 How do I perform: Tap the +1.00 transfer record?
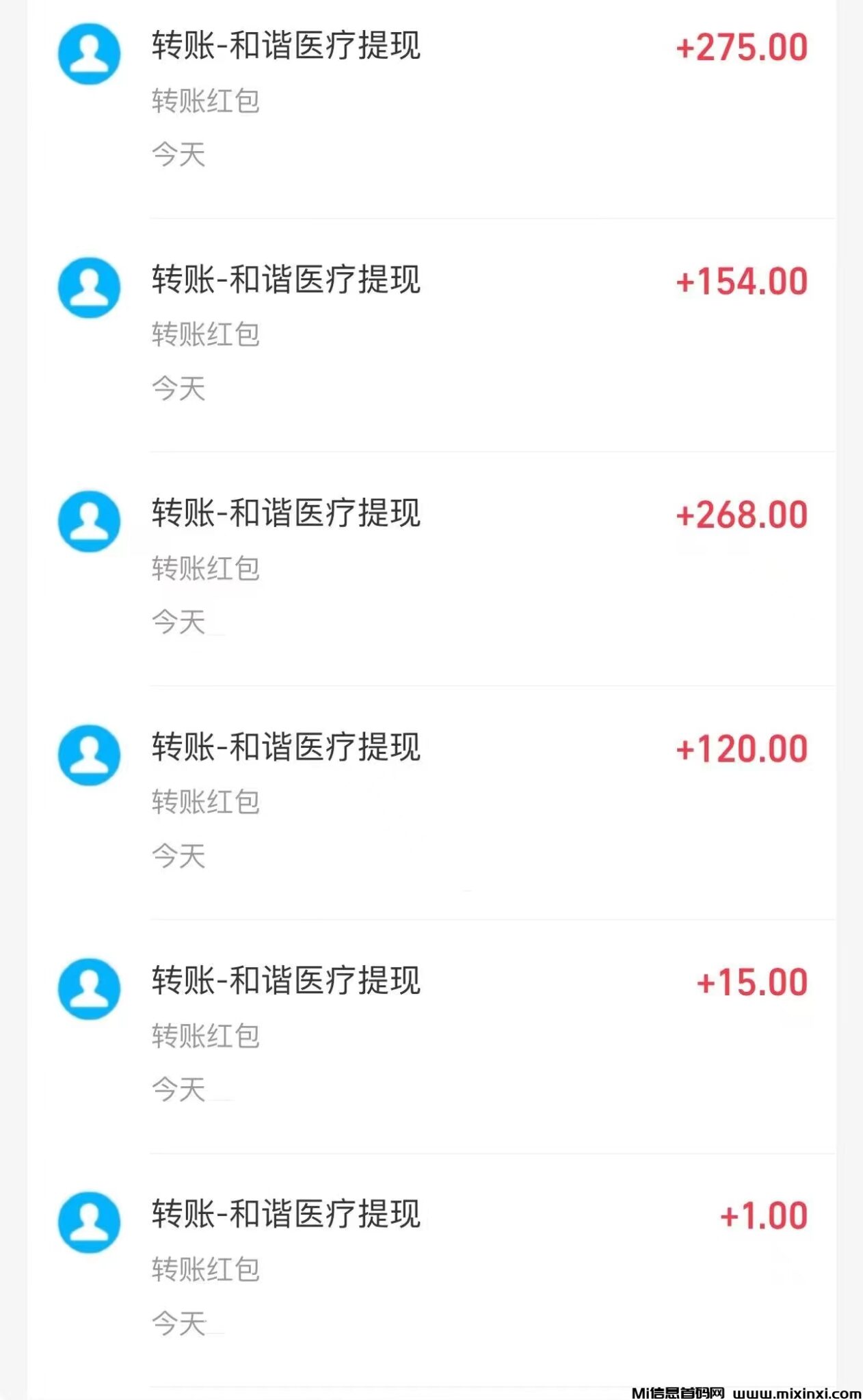[x=431, y=1269]
